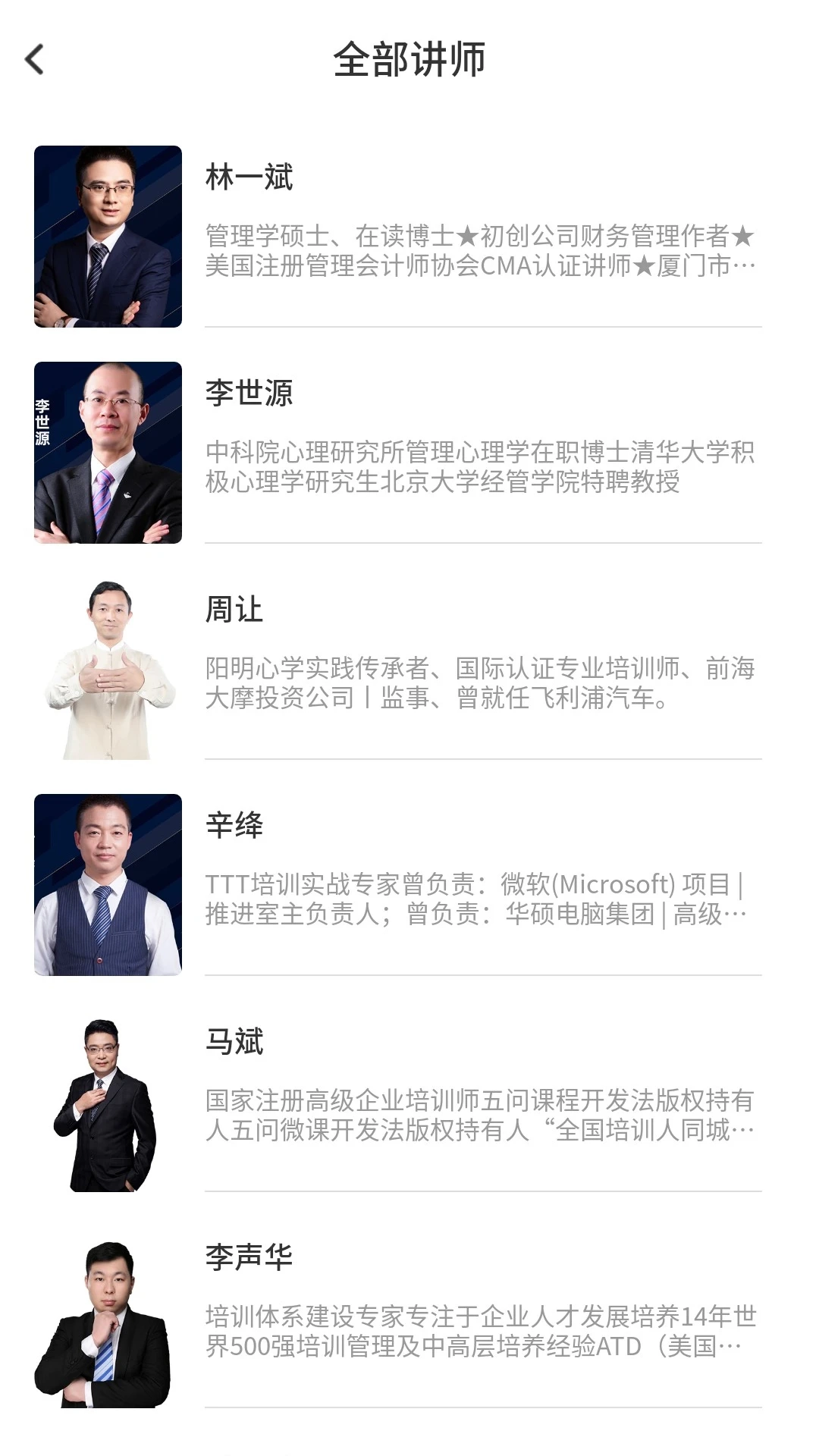Expand 马斌's bio ending with ellipsis
The width and height of the screenshot is (819, 1456).
478,1115
